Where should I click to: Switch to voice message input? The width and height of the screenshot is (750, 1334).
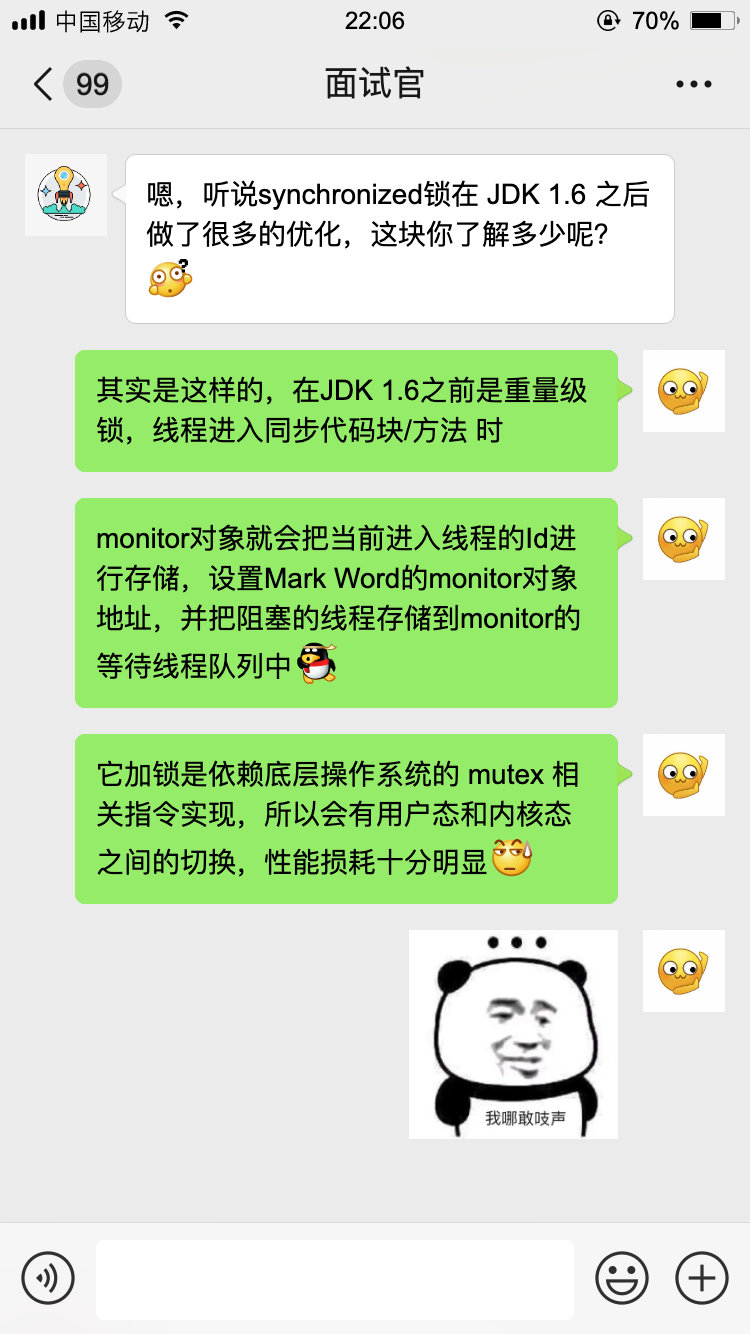click(x=48, y=1278)
